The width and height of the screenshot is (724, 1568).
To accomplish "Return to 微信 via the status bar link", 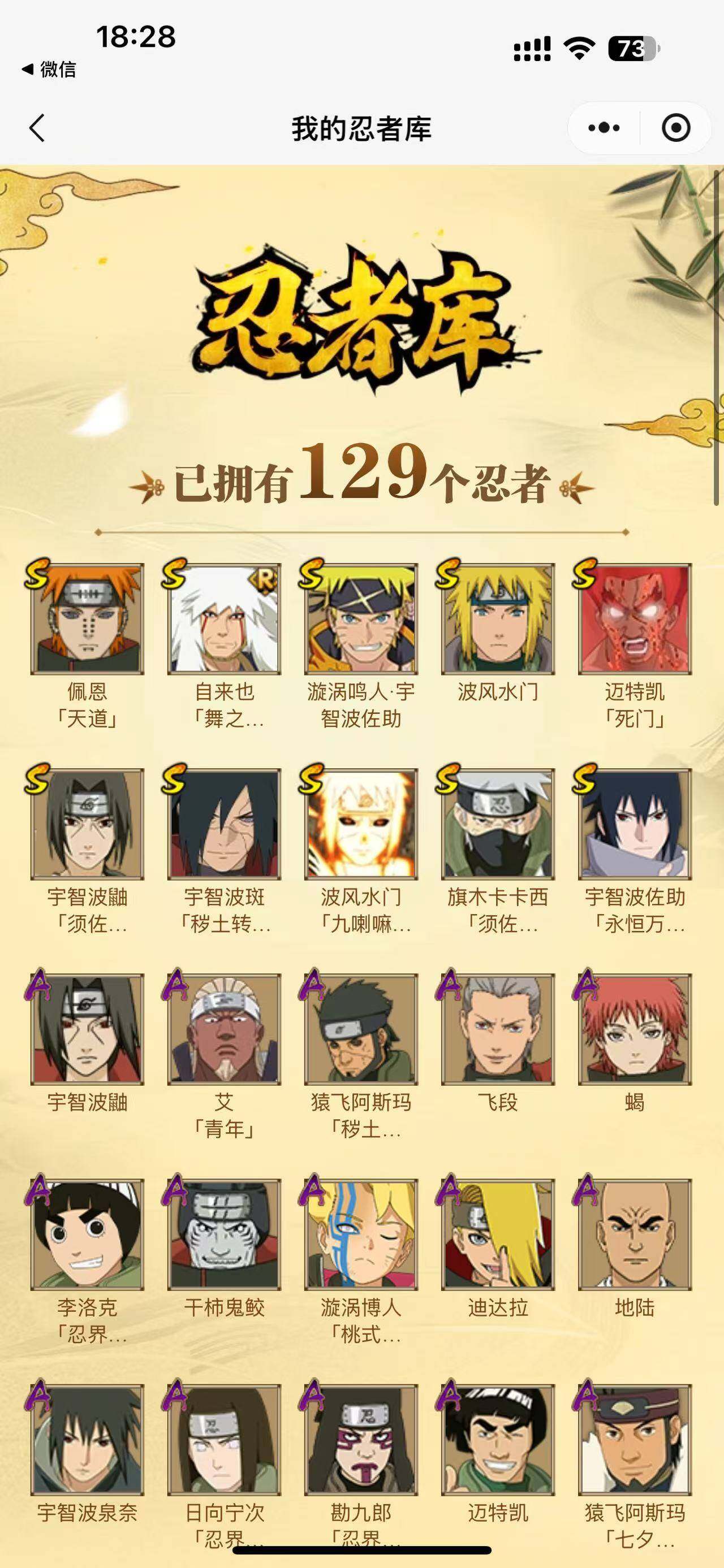I will pos(50,70).
